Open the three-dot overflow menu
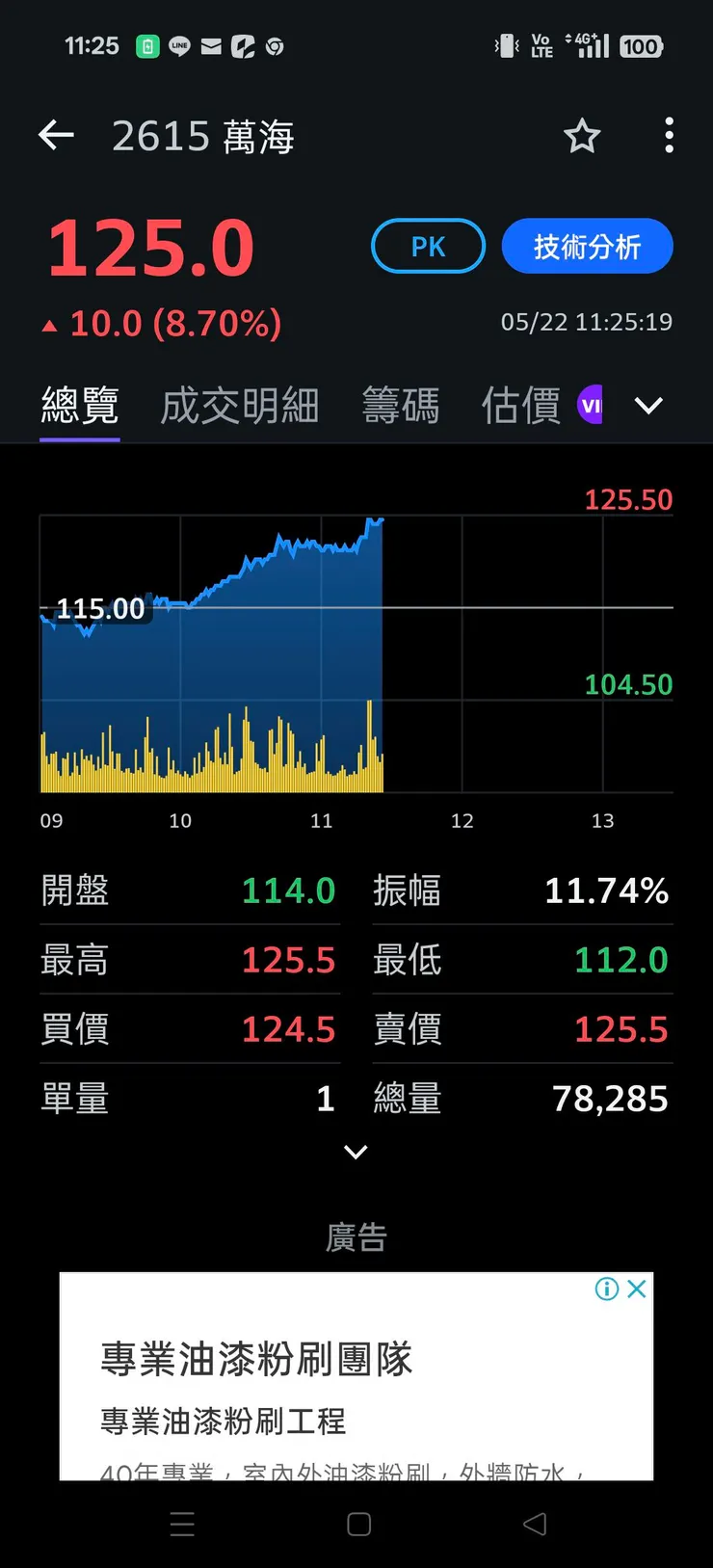This screenshot has height=1568, width=713. 669,137
